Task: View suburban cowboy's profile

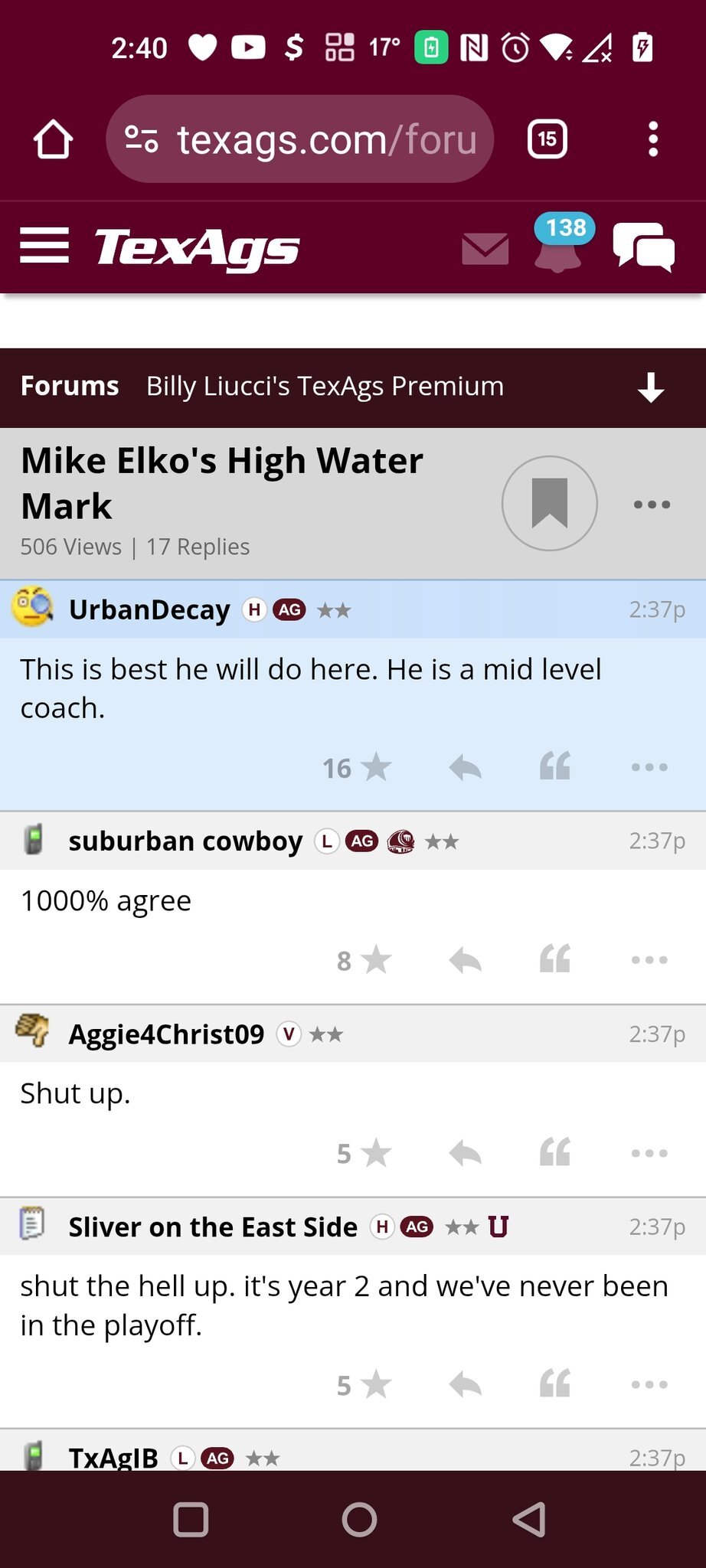Action: 185,841
